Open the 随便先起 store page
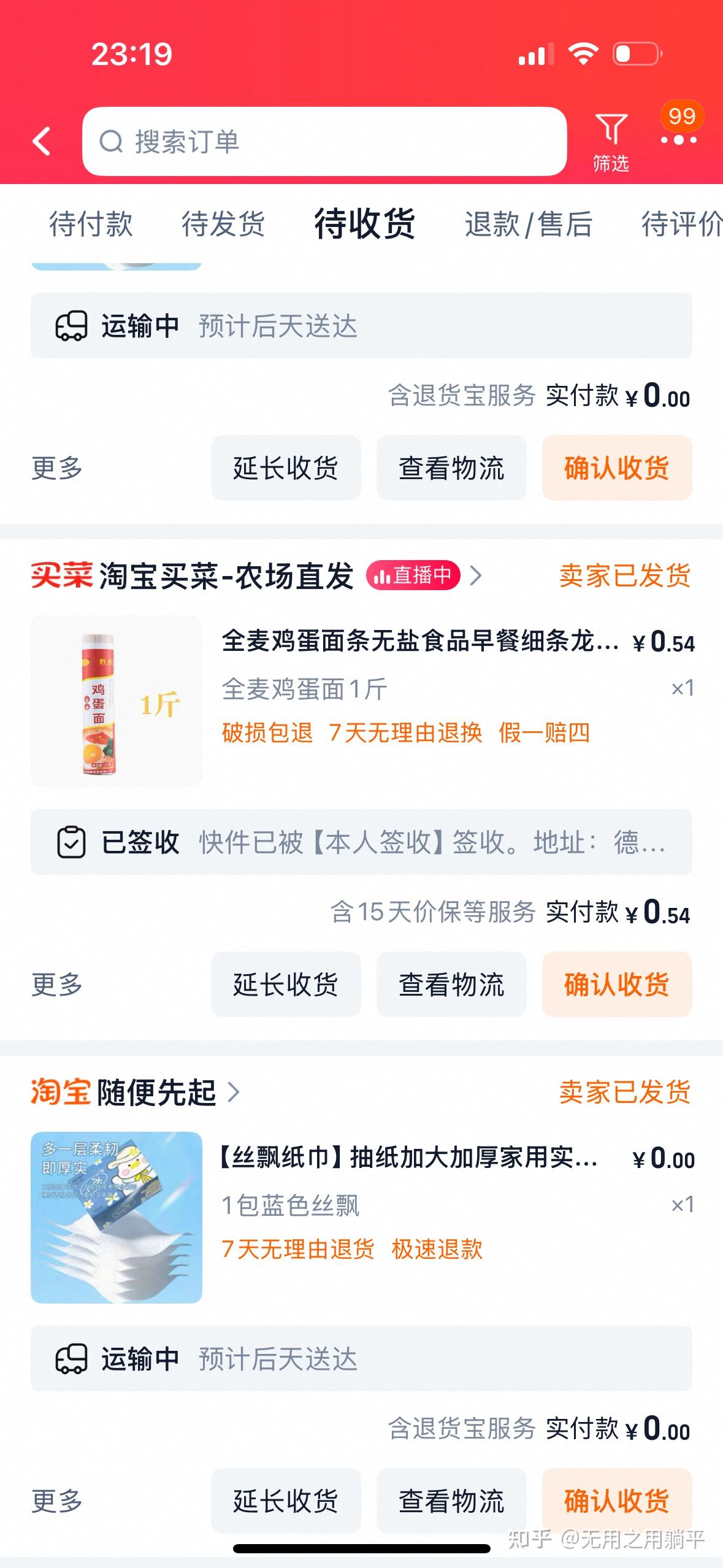Screen dimensions: 723x1568 pyautogui.click(x=156, y=1092)
